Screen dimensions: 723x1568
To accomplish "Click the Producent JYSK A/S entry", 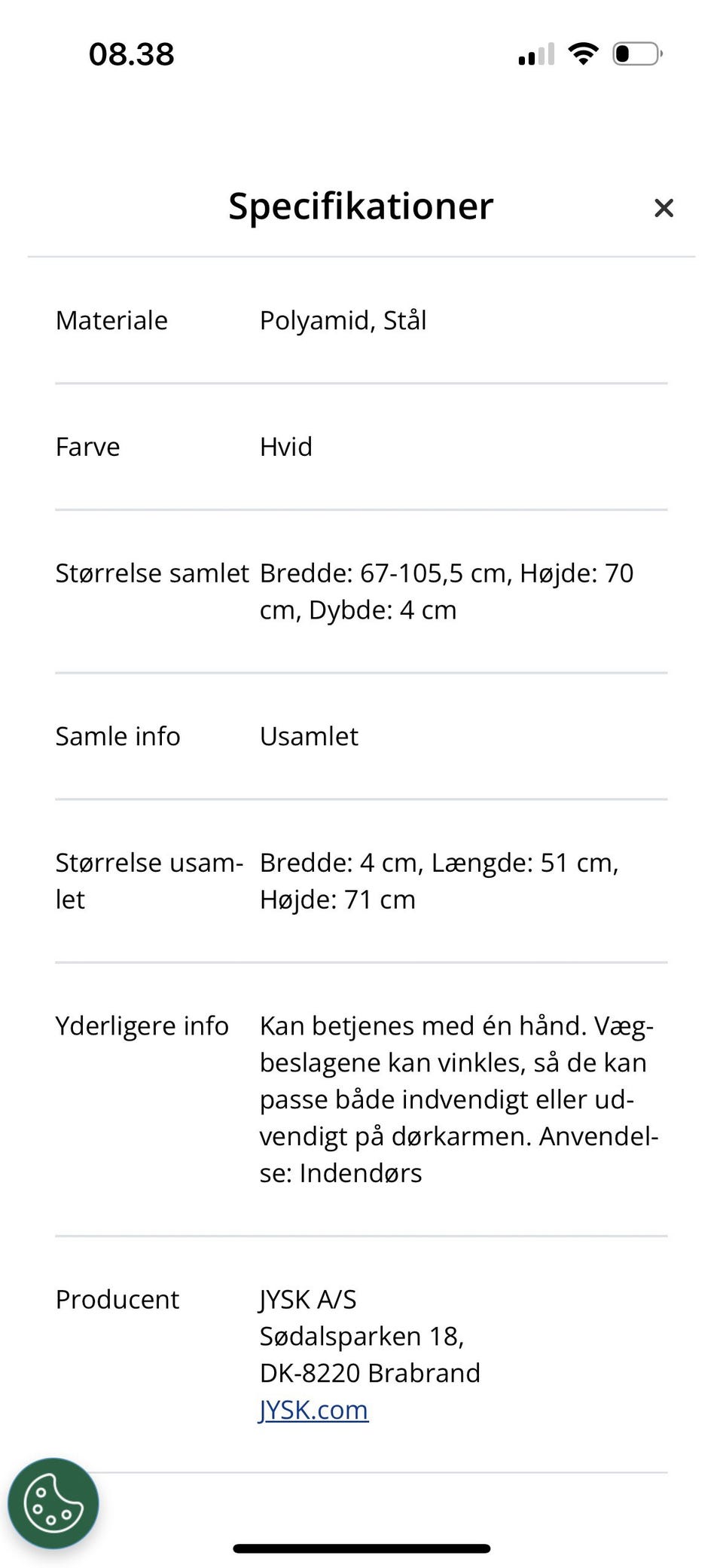I will pos(308,1298).
